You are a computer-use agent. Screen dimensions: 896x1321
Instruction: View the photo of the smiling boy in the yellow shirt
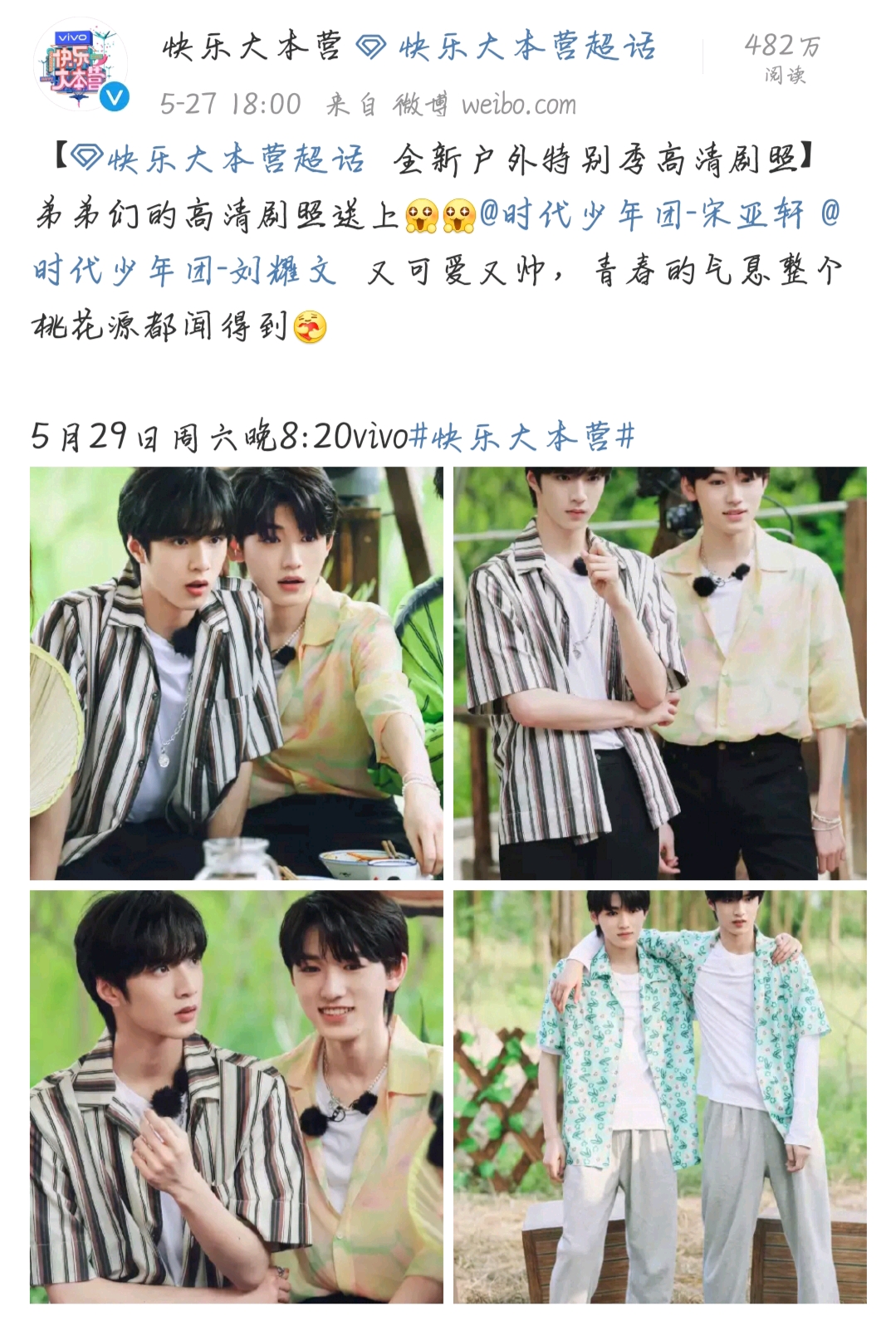pos(237,1096)
